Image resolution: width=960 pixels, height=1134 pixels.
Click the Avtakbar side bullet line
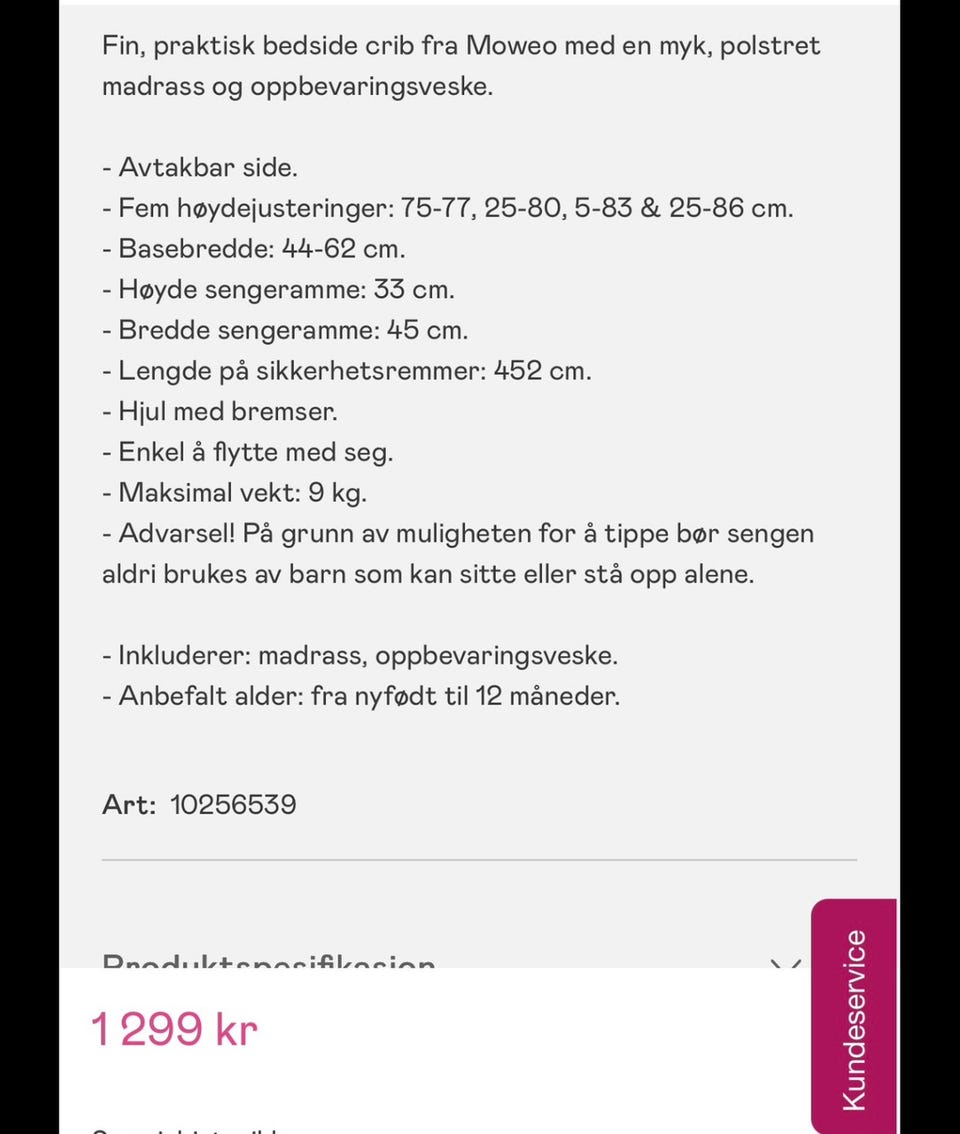(x=199, y=167)
